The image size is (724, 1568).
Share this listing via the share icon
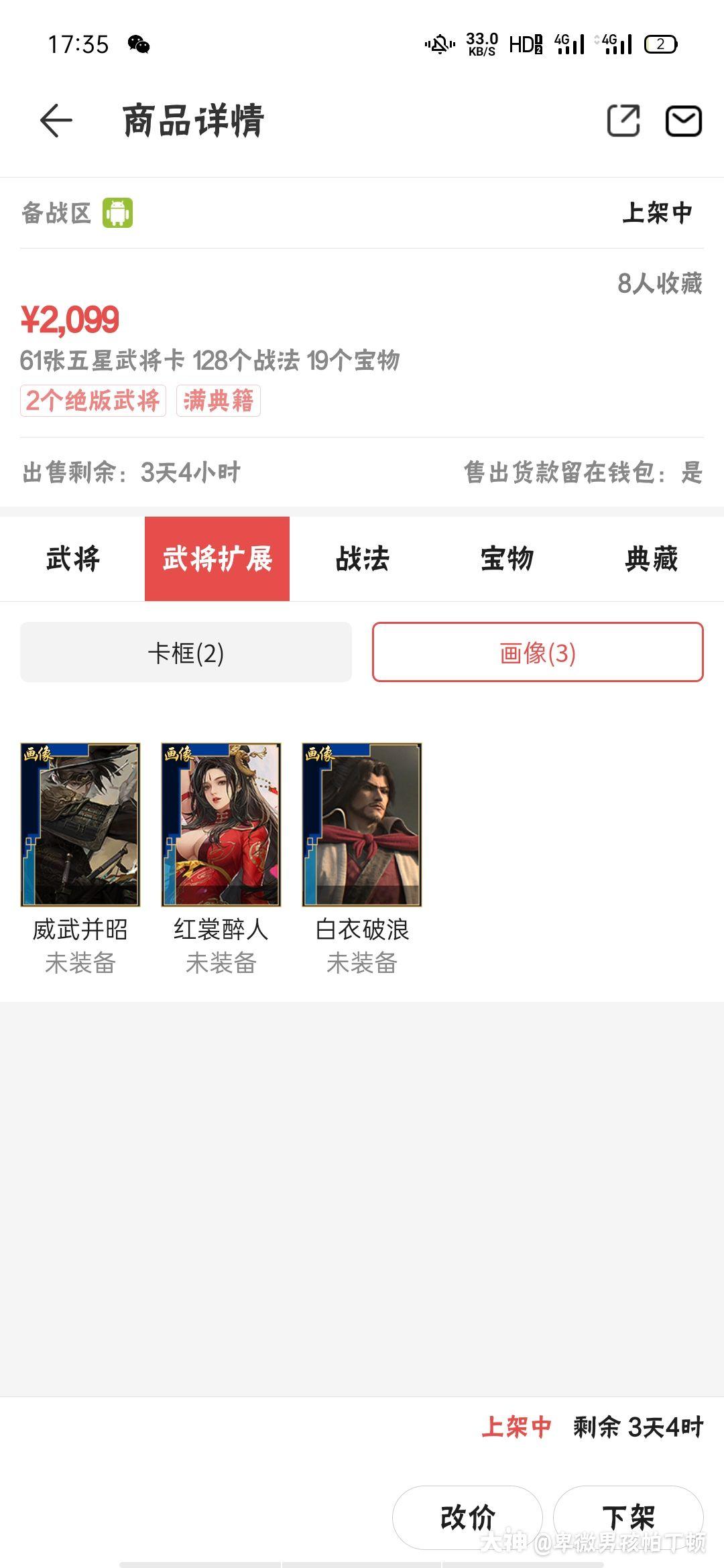[x=623, y=121]
